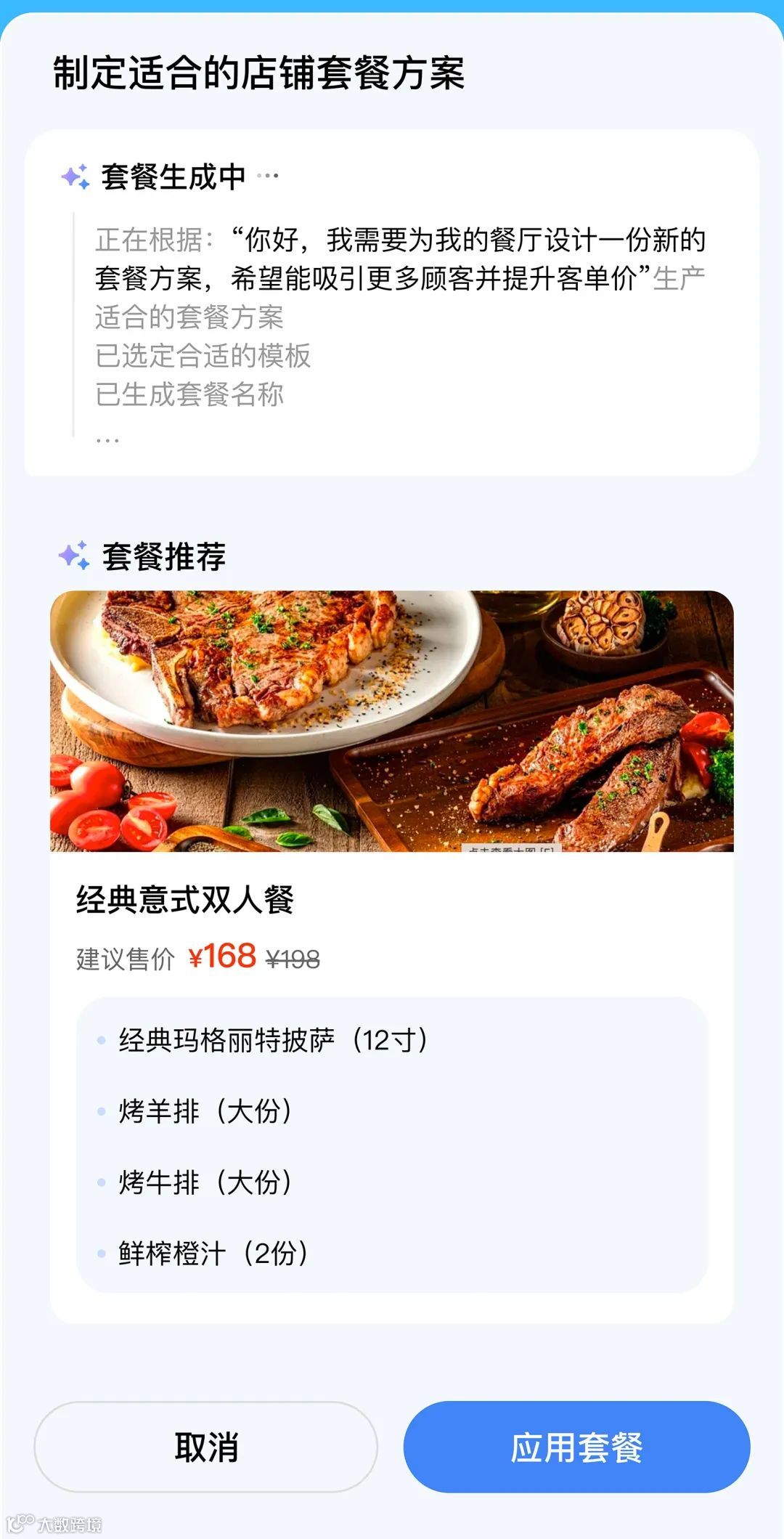Apply the package with 应用套餐
The width and height of the screenshot is (784, 1539).
click(576, 1447)
